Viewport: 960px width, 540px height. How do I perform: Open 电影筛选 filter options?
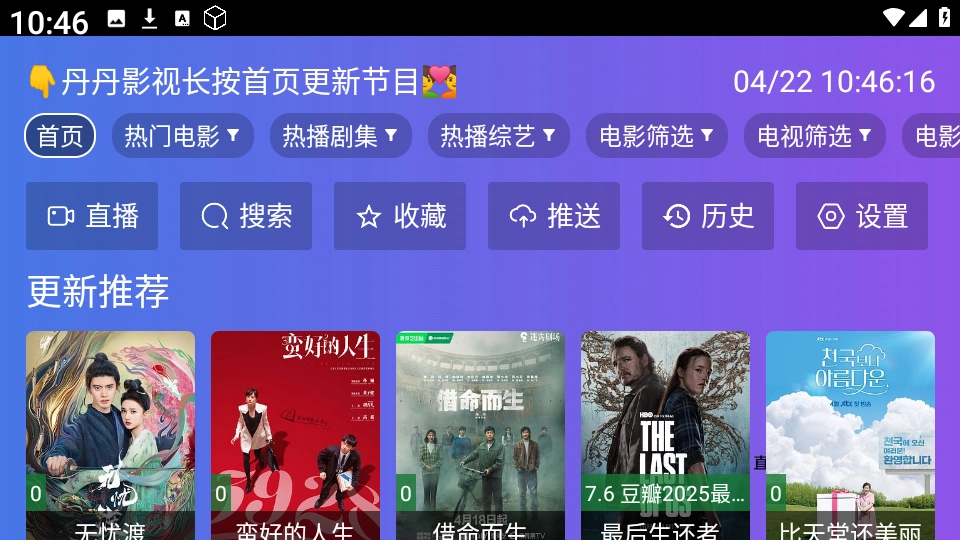[656, 136]
